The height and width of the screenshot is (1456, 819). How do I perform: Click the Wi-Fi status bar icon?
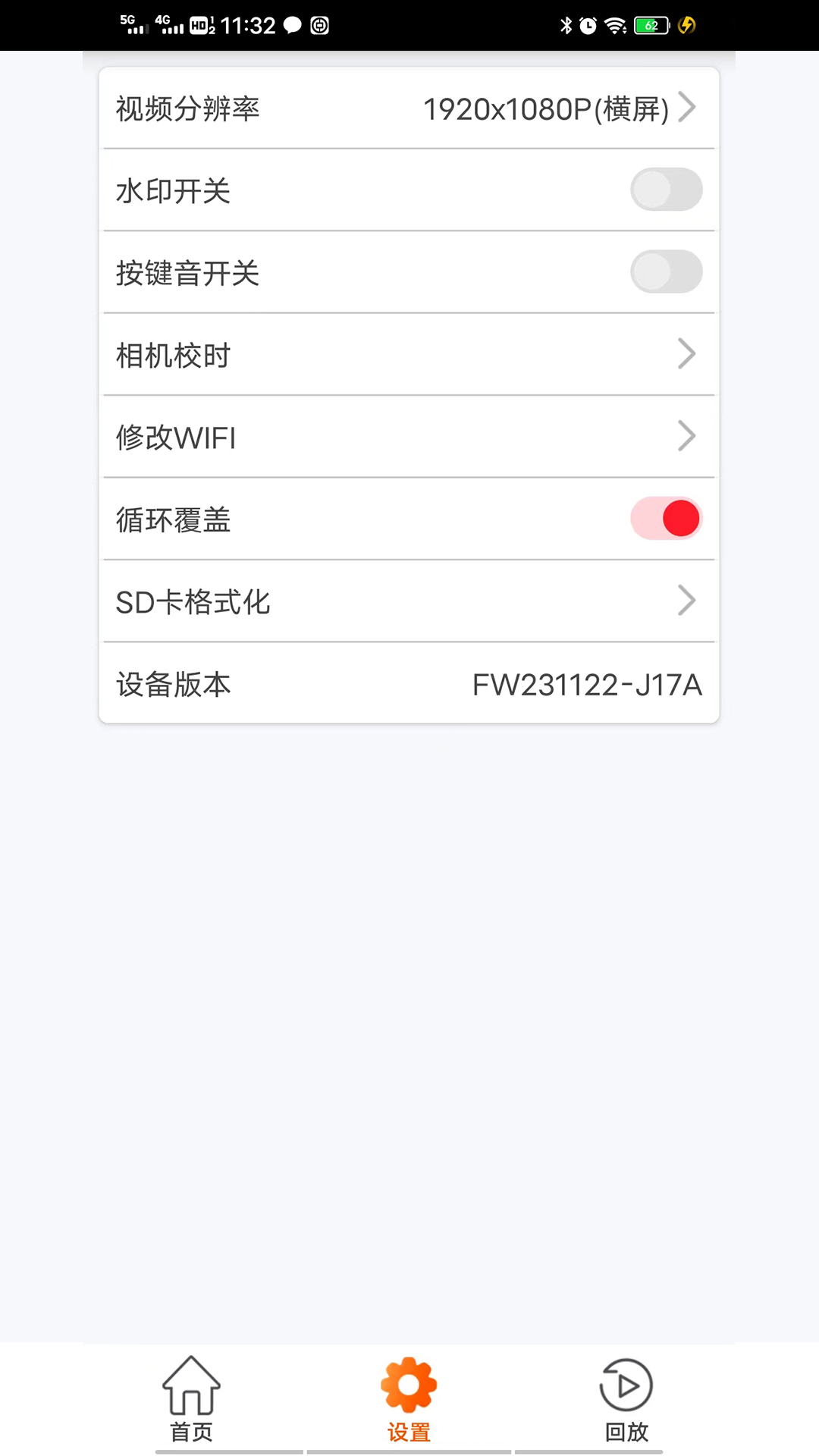click(x=614, y=25)
